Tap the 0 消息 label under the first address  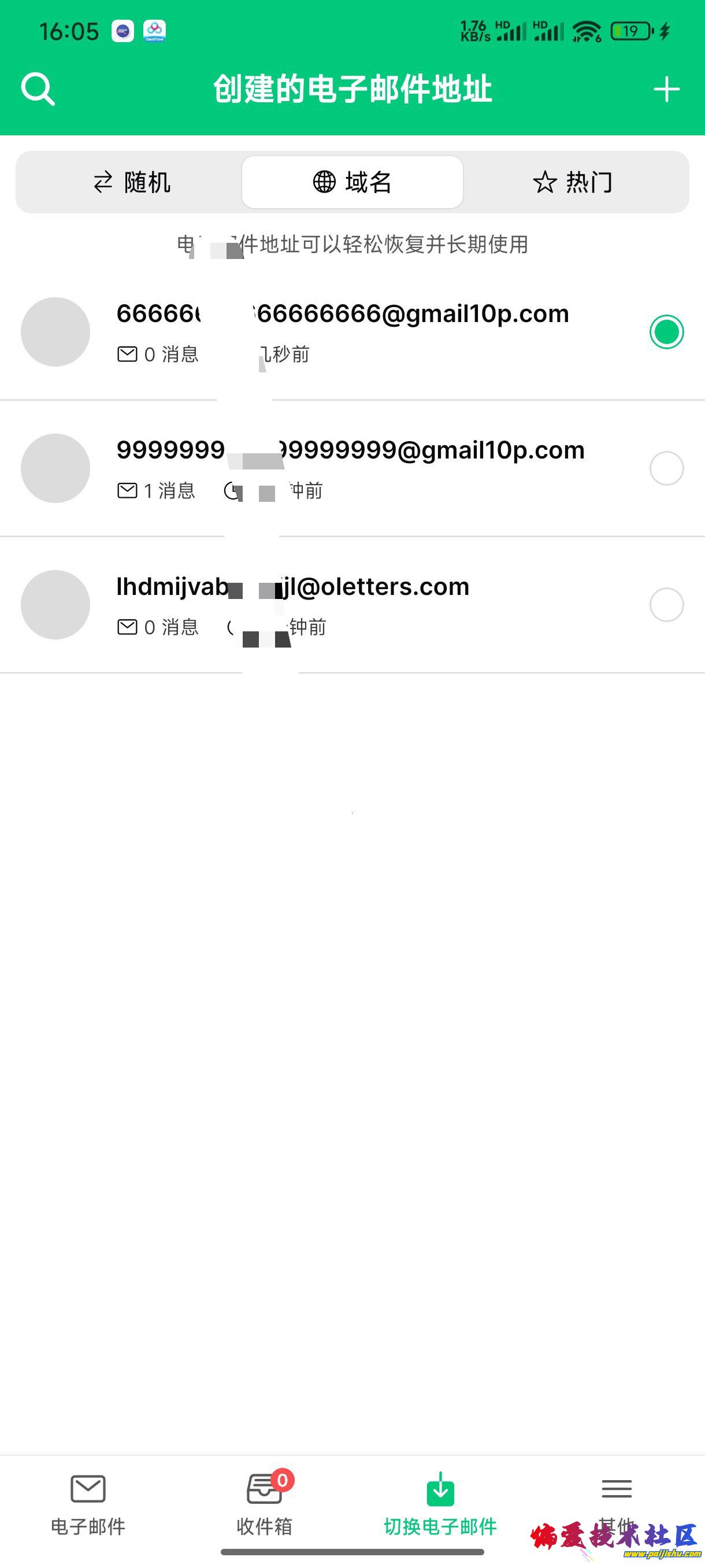coord(159,354)
